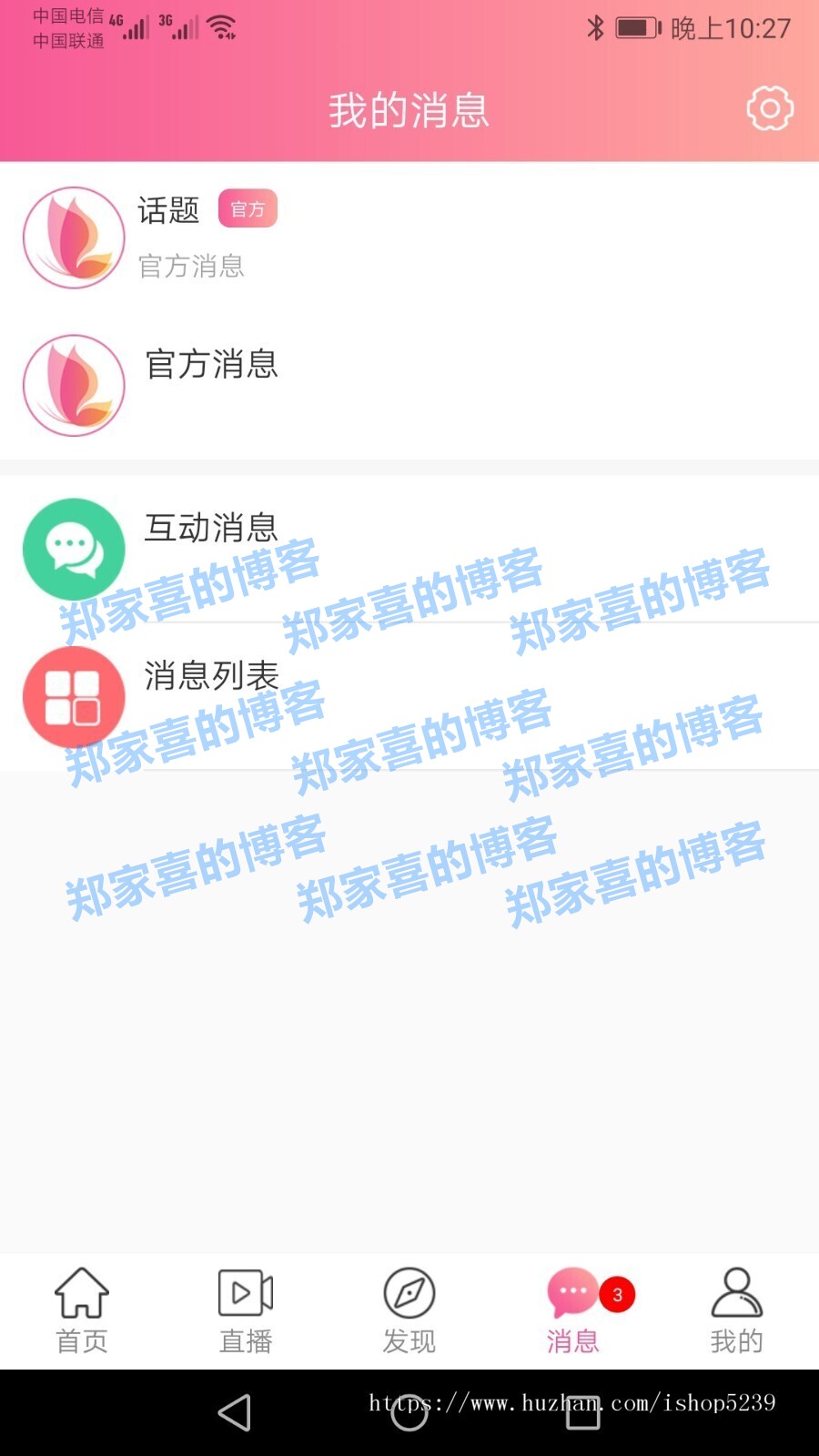
Task: Switch to the 首页 tab
Action: click(x=82, y=1311)
